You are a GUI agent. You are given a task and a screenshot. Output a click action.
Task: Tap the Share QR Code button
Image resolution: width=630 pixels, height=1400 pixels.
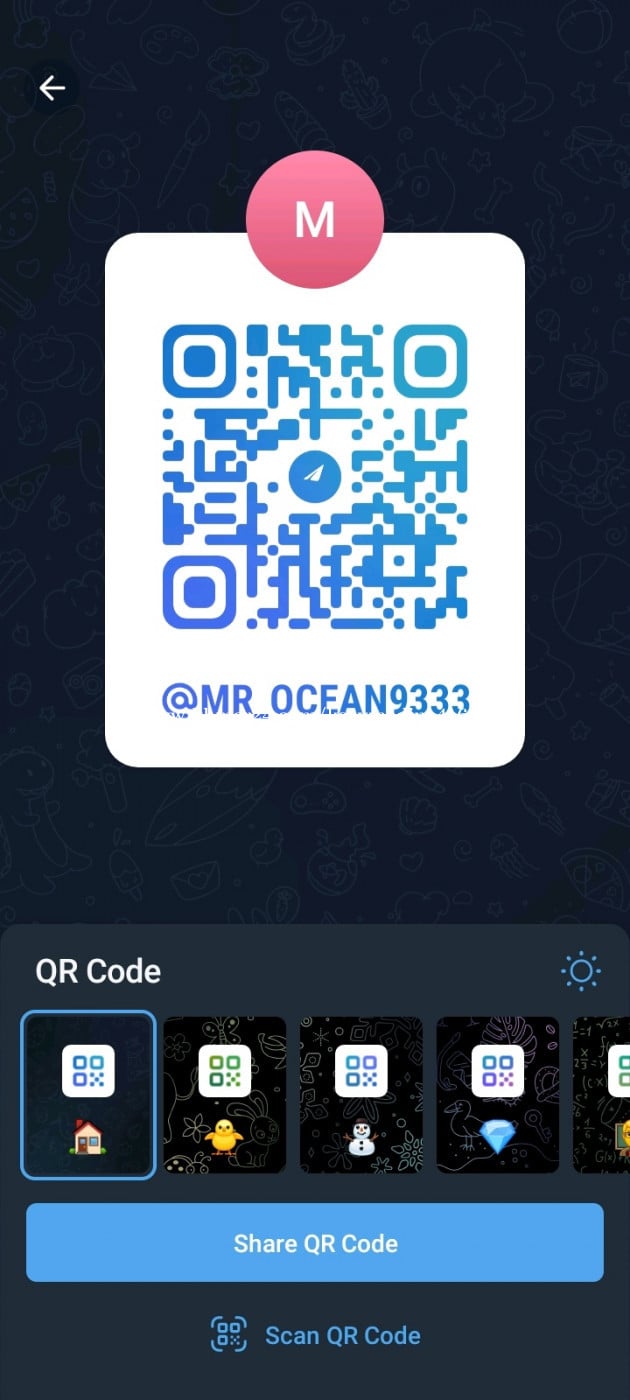tap(315, 1243)
